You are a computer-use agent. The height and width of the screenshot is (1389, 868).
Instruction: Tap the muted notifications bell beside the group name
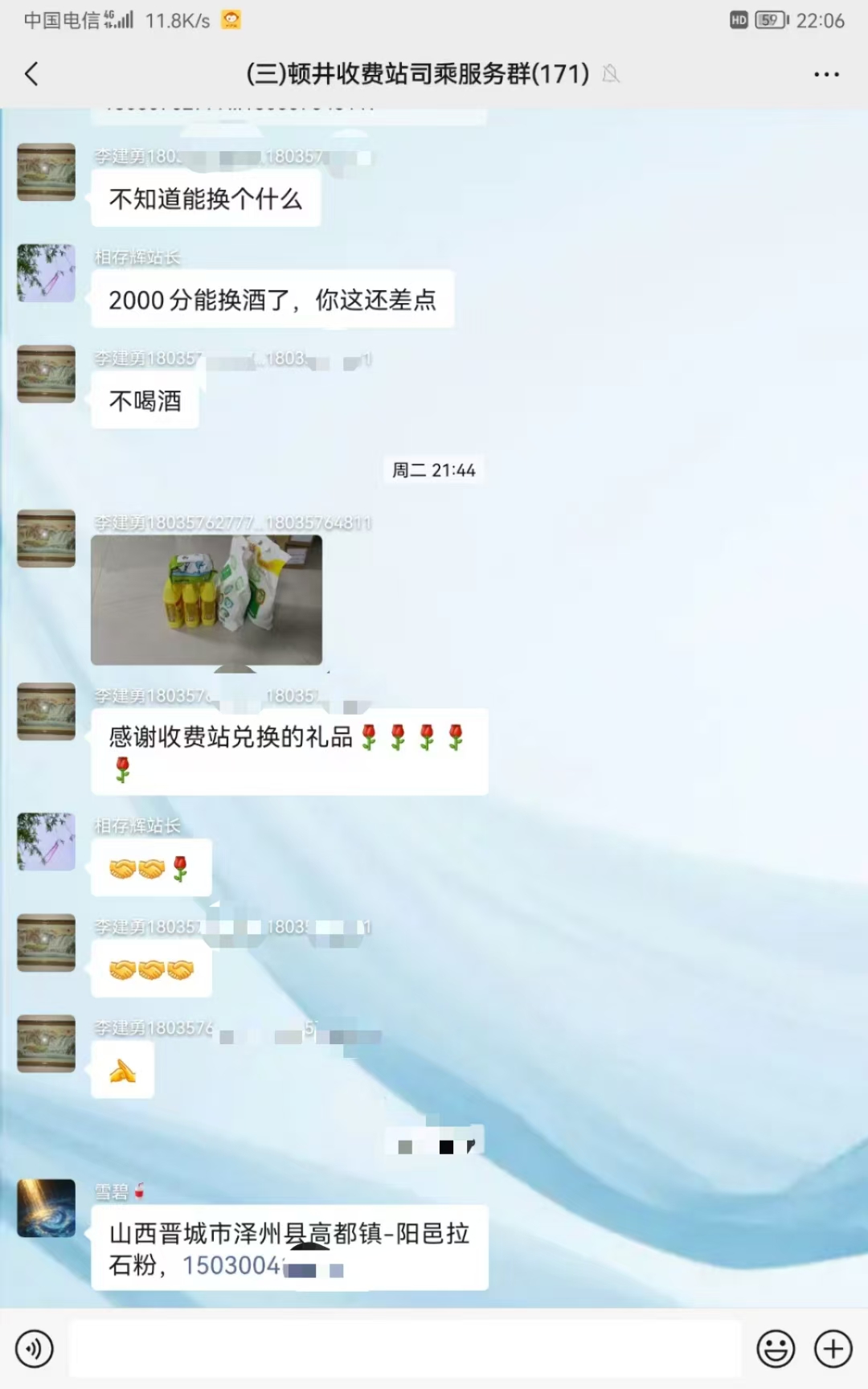[x=612, y=75]
